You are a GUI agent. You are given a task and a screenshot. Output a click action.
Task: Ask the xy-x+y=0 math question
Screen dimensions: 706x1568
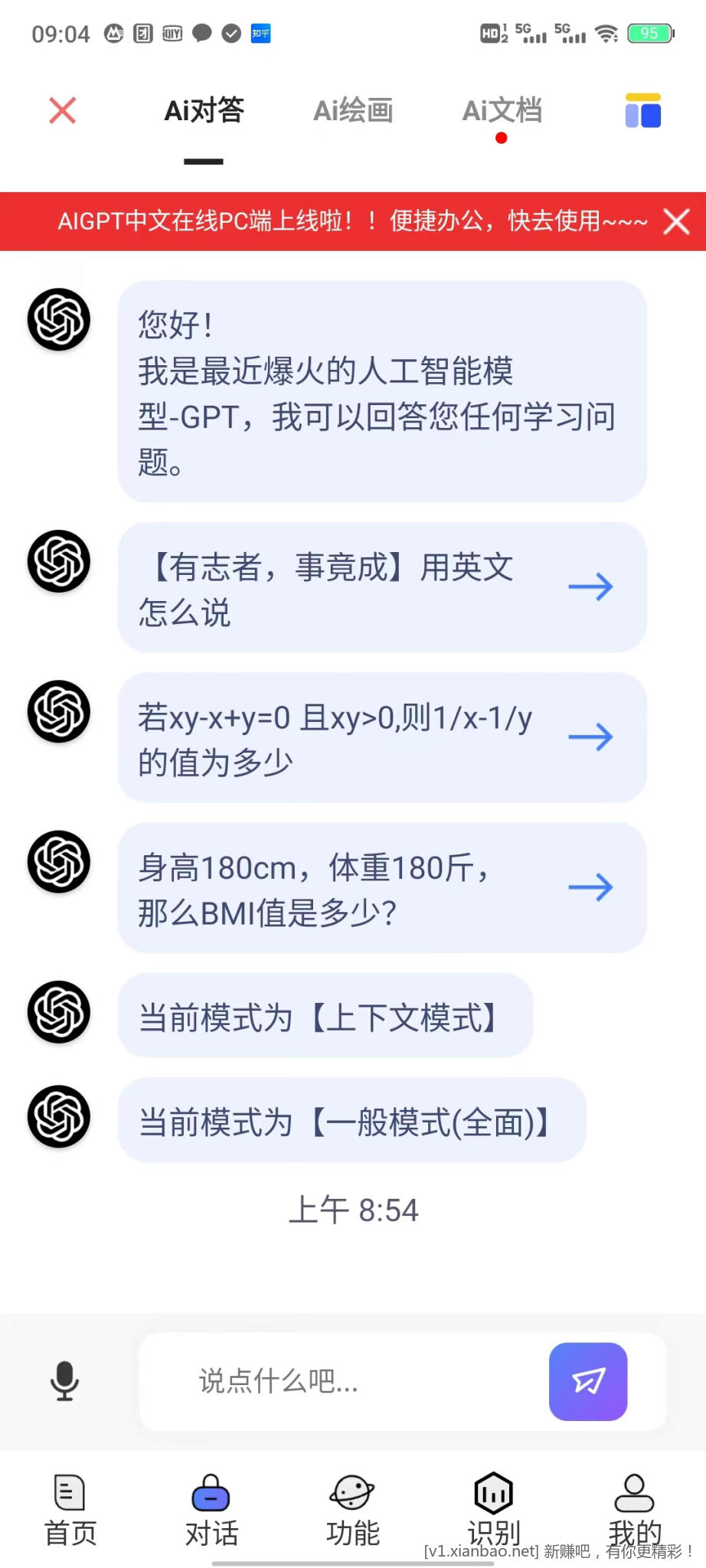[381, 738]
